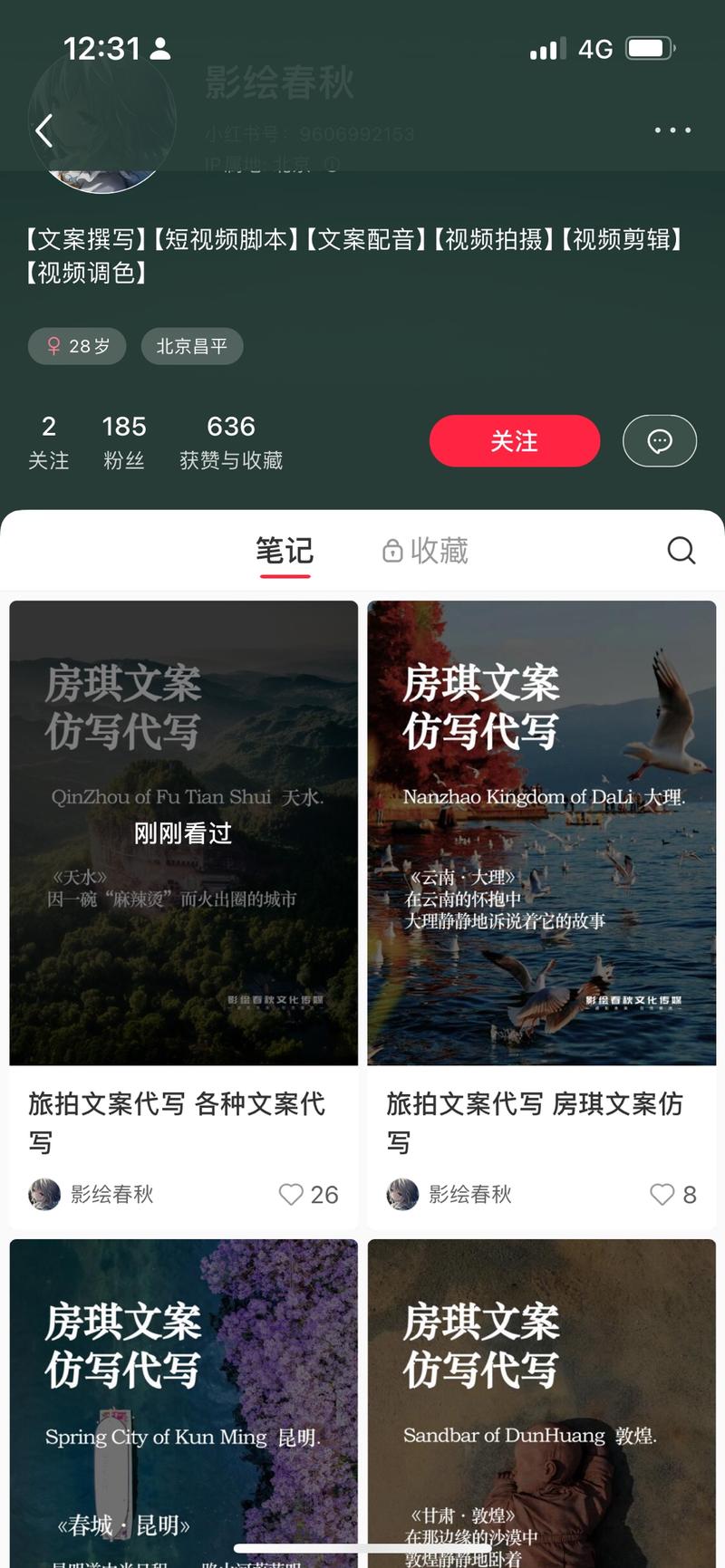
Task: Open the 云南大理 seagull note thumbnail
Action: click(x=541, y=832)
